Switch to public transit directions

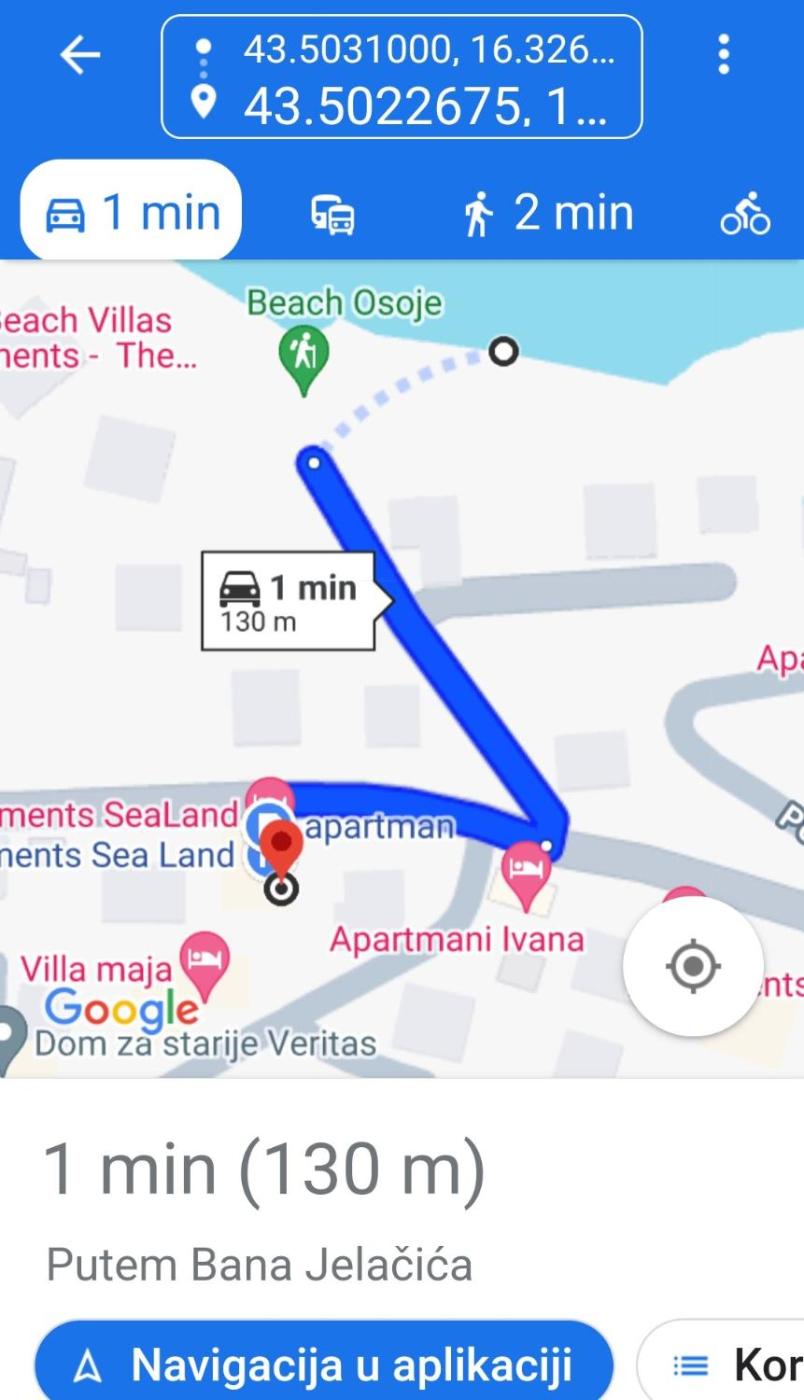tap(333, 214)
